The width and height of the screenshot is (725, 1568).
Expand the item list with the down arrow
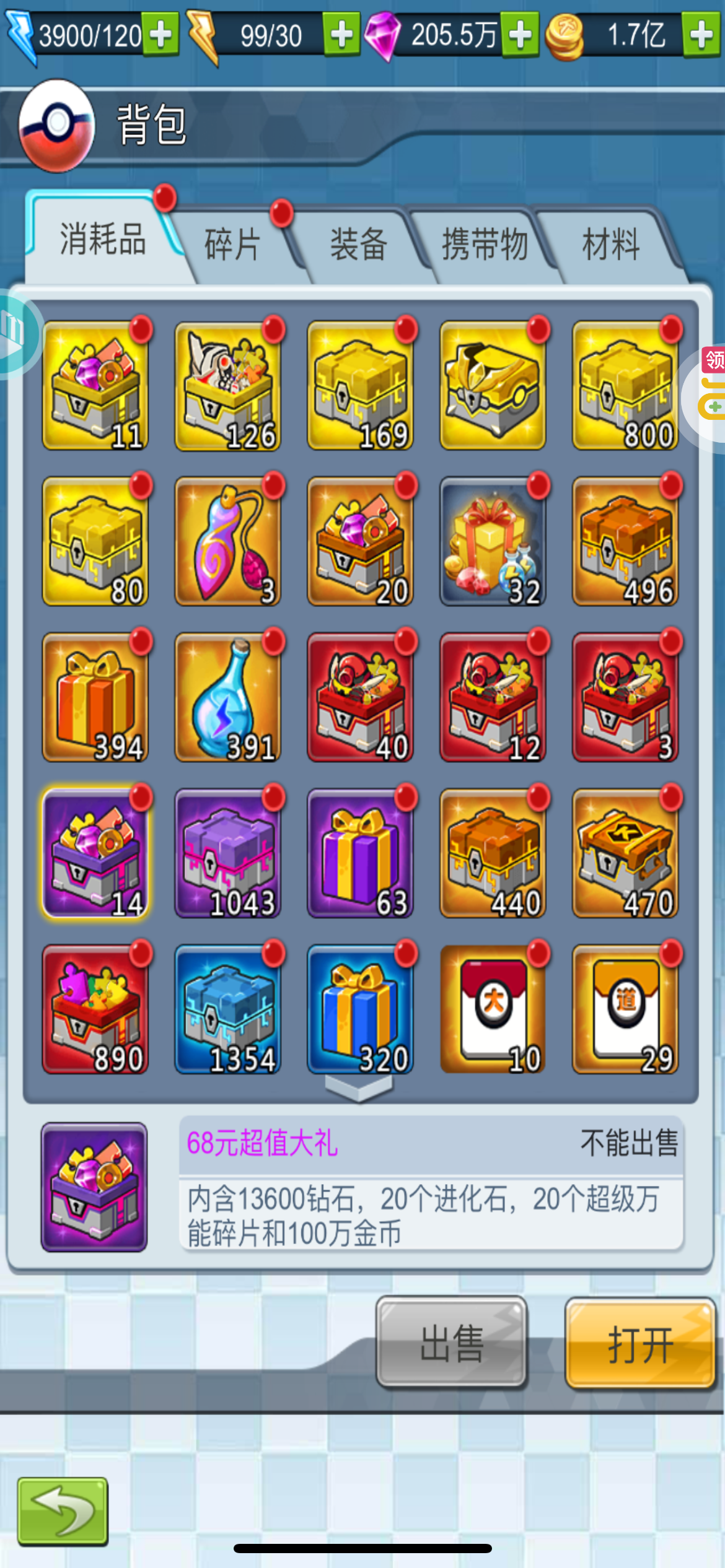pyautogui.click(x=359, y=1088)
